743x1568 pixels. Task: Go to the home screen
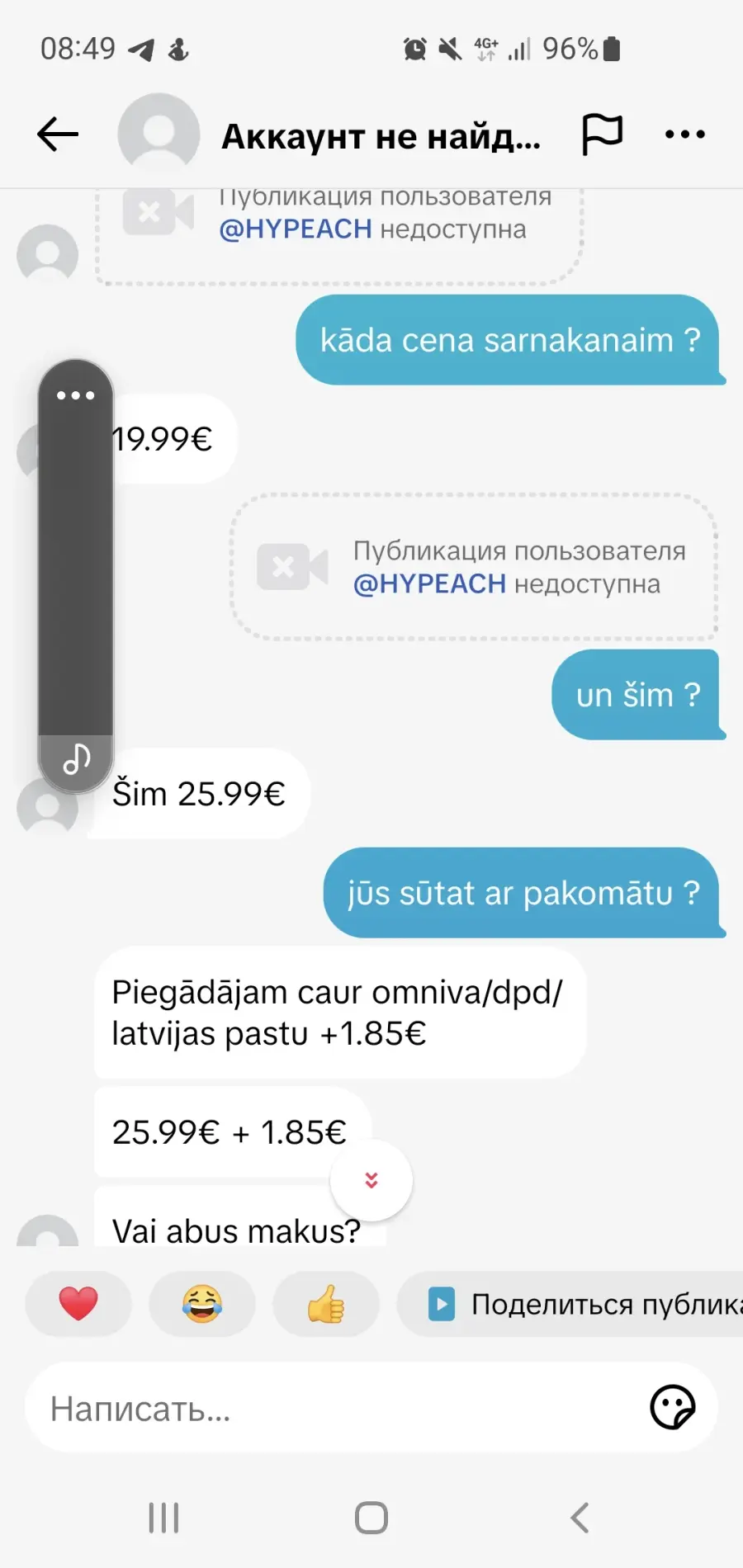point(371,1517)
